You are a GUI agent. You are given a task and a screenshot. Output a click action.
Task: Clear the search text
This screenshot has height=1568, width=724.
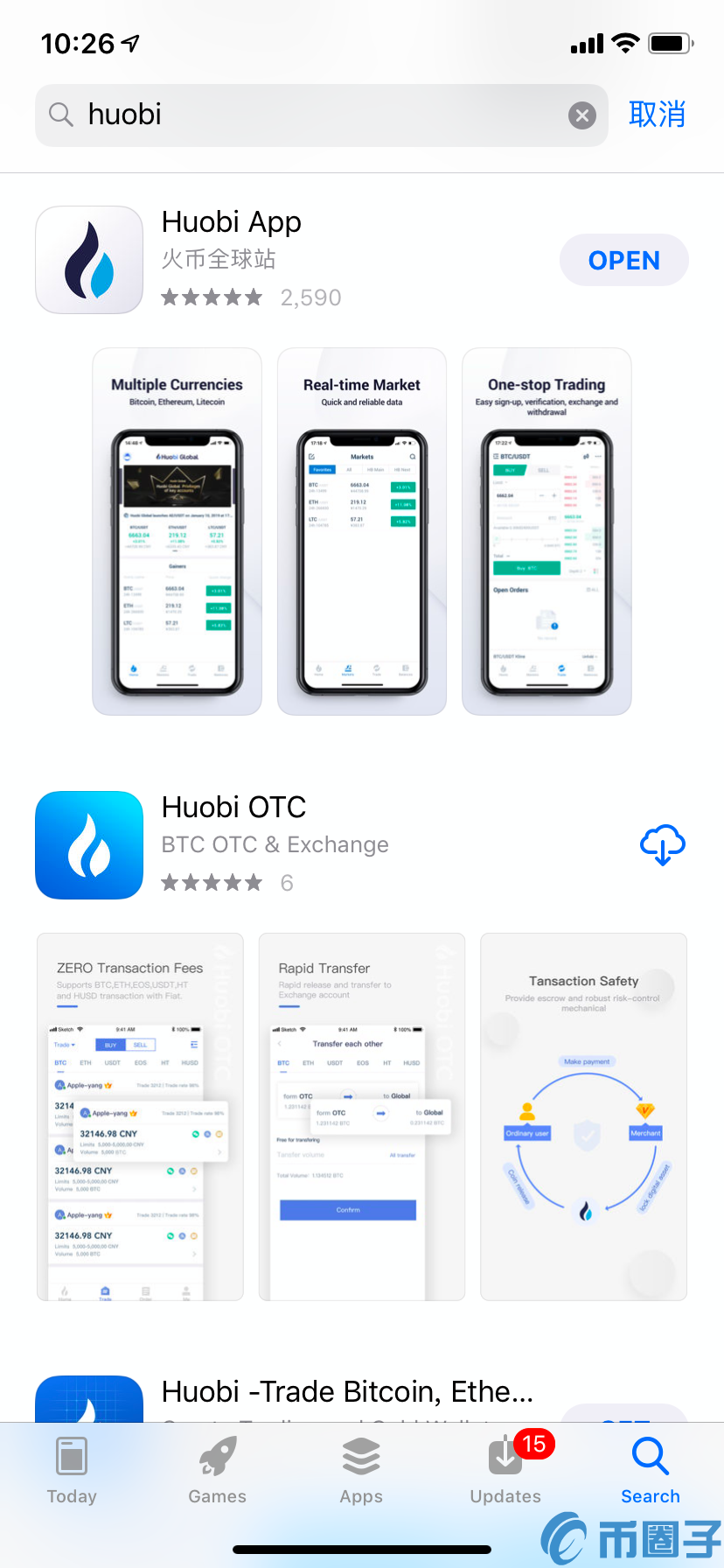(582, 115)
